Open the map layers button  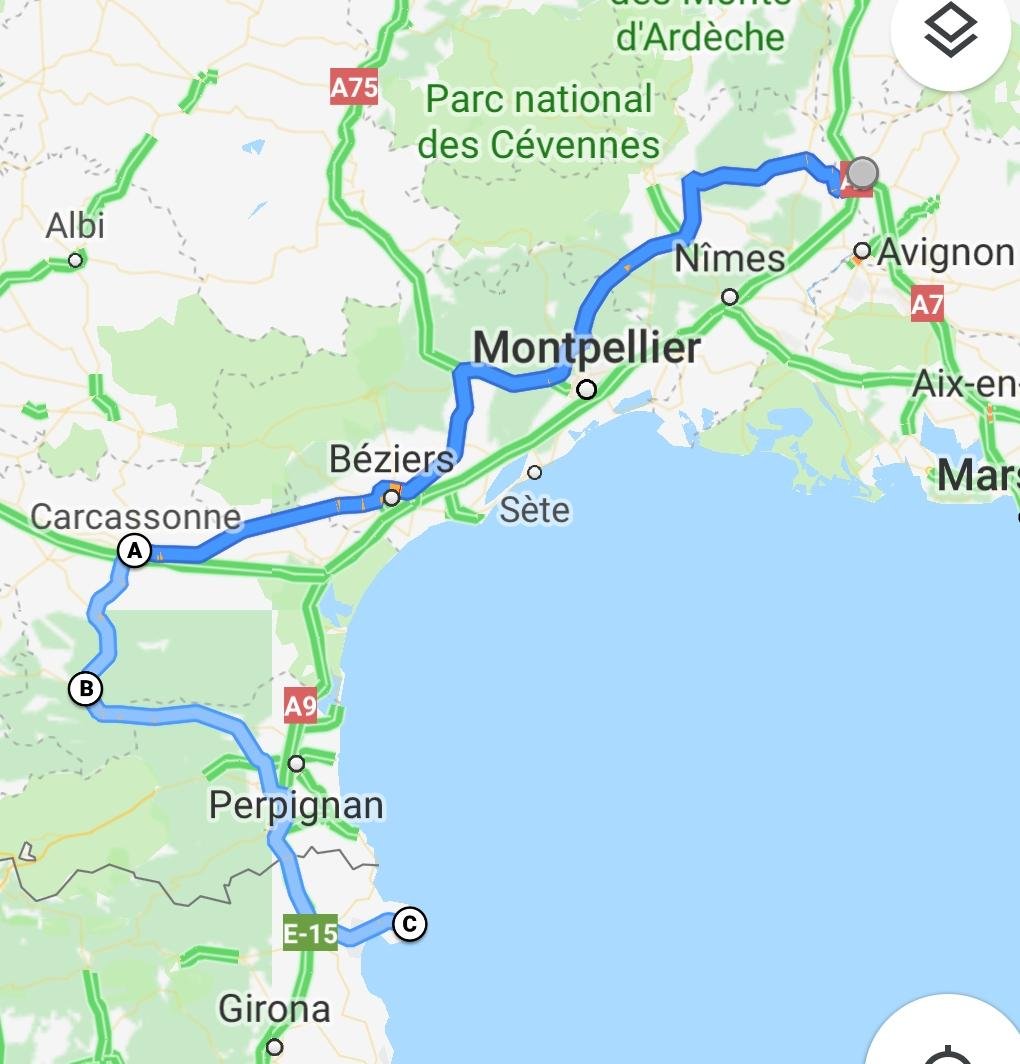951,35
